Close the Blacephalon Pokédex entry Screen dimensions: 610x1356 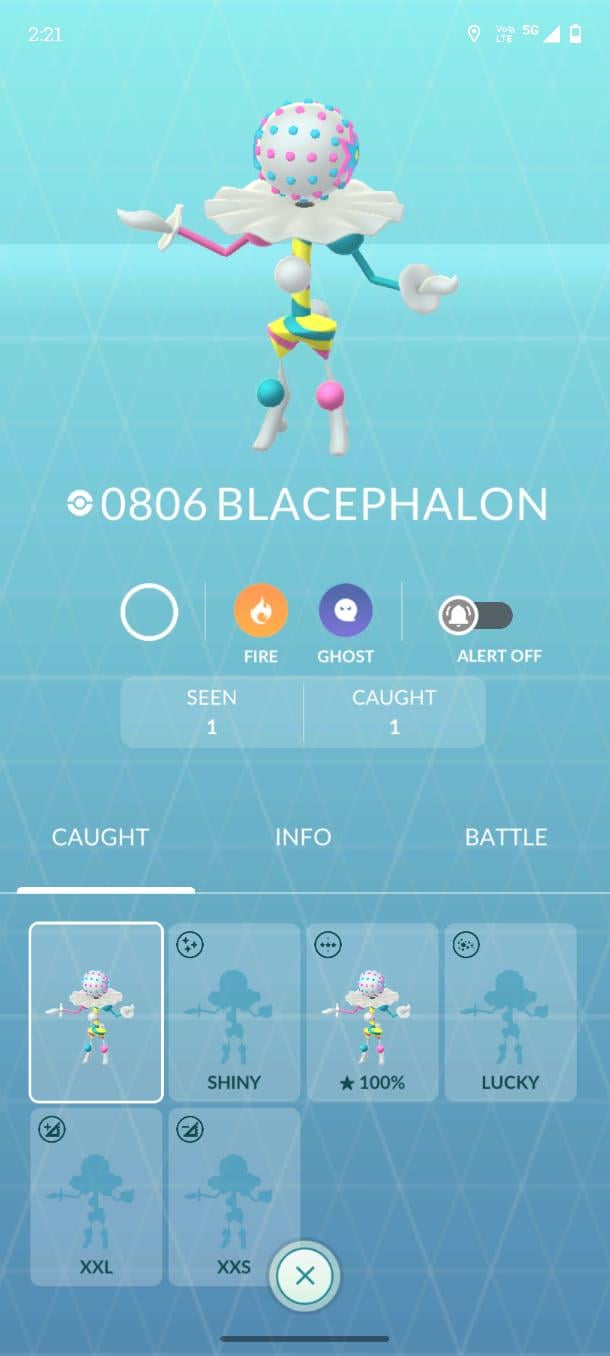pyautogui.click(x=306, y=1276)
